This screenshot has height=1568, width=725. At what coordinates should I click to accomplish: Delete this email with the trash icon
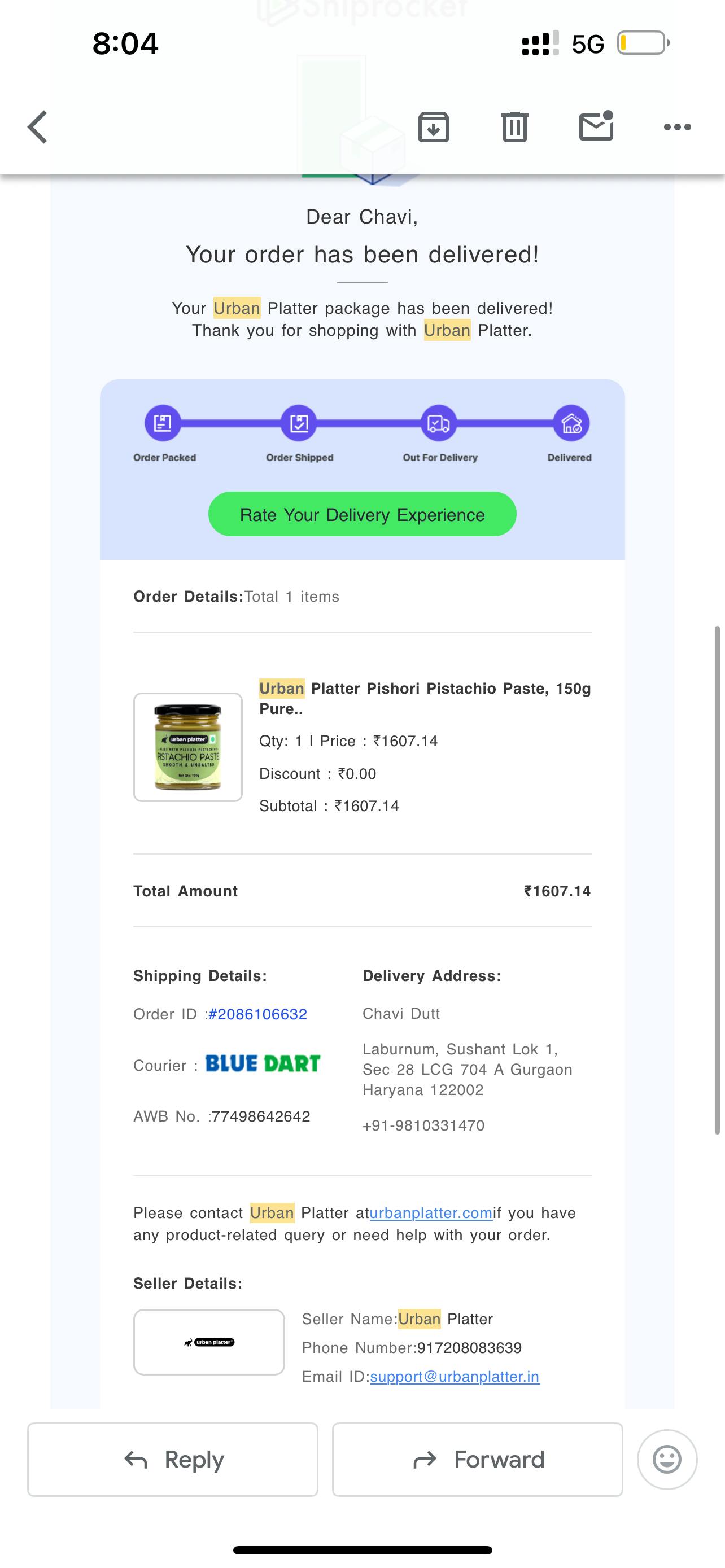pos(515,127)
